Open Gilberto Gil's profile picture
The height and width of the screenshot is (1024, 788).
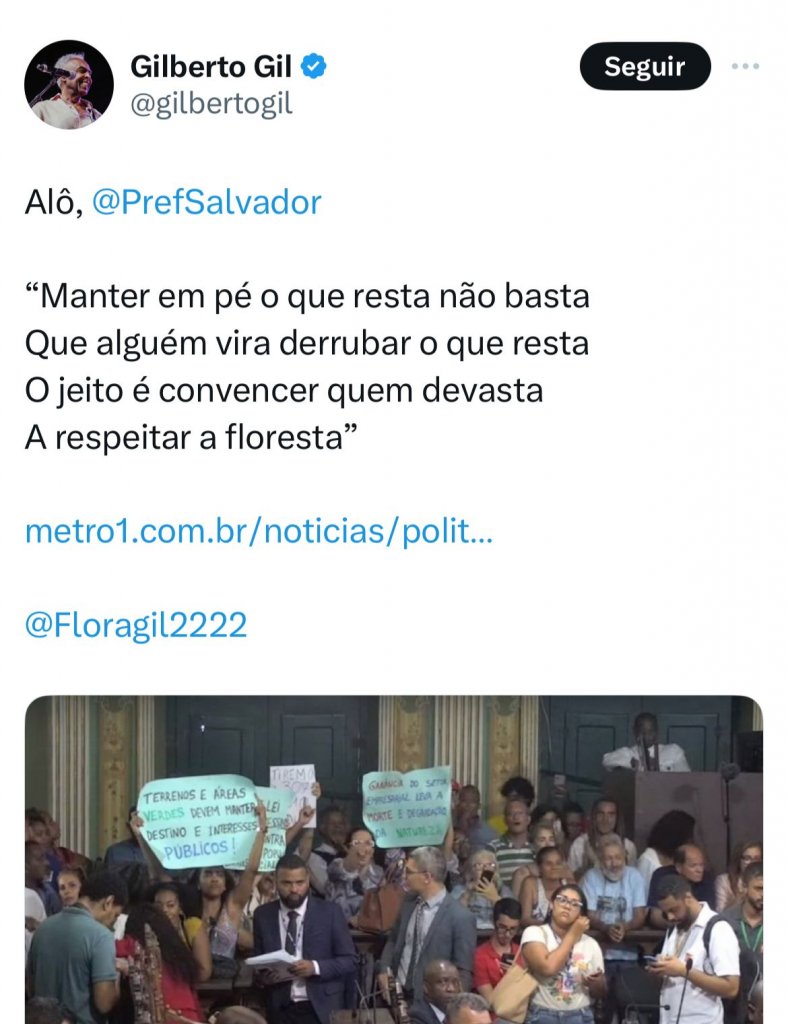point(68,84)
